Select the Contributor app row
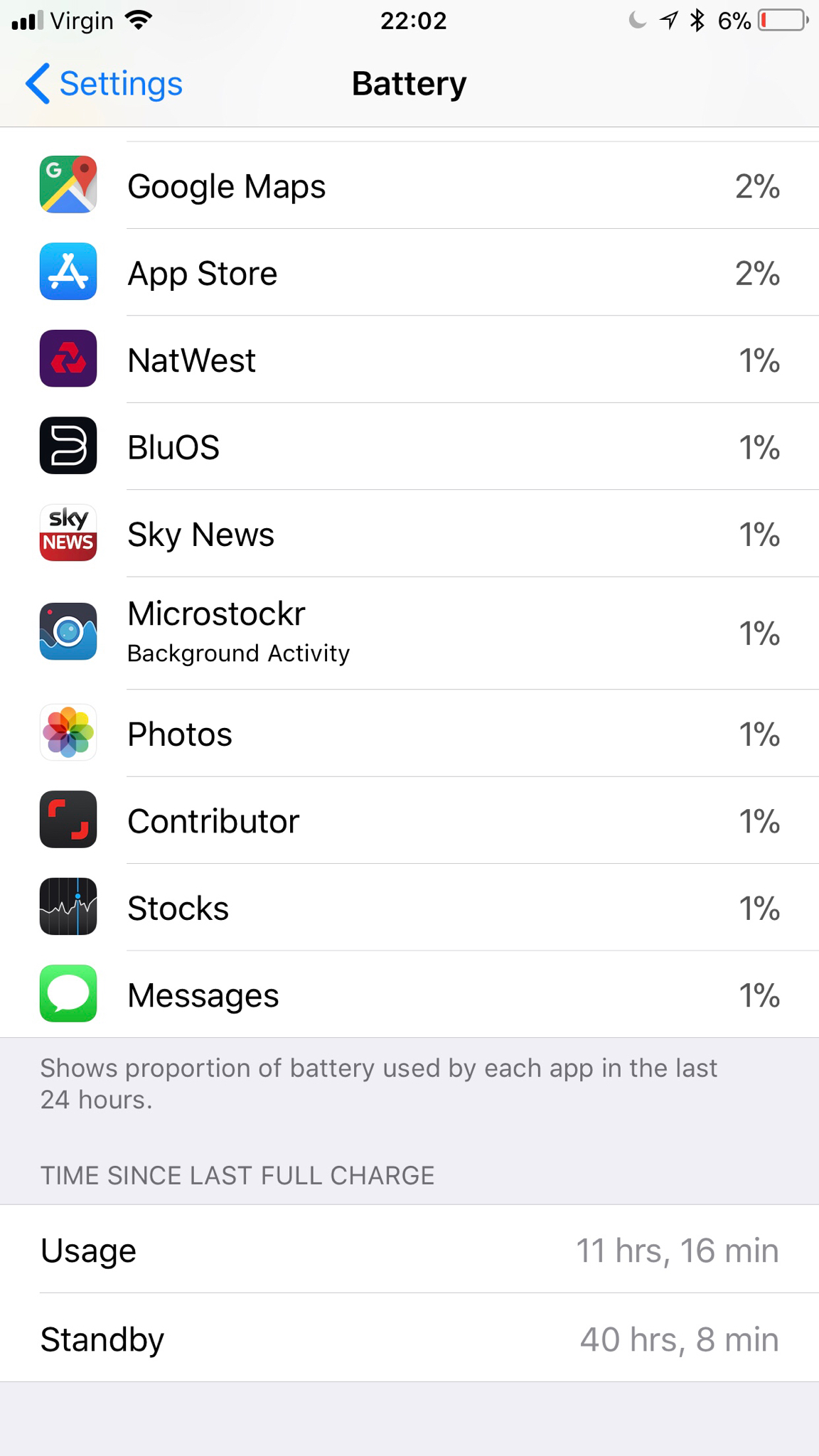 [409, 820]
